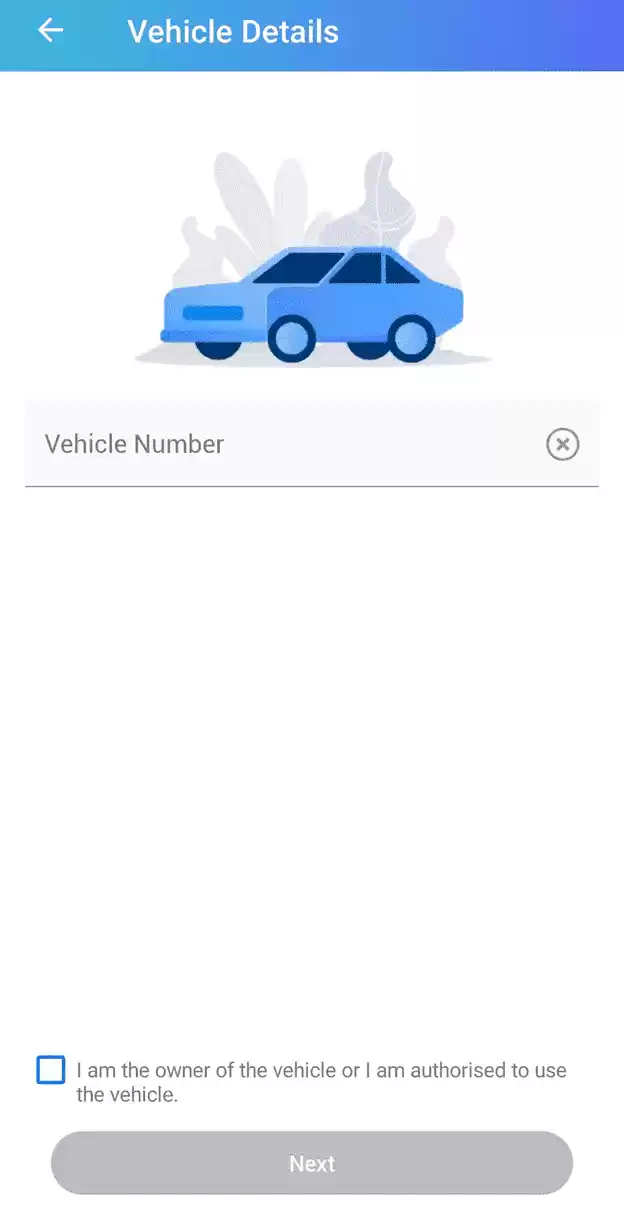Clear the Vehicle Number field

click(562, 444)
